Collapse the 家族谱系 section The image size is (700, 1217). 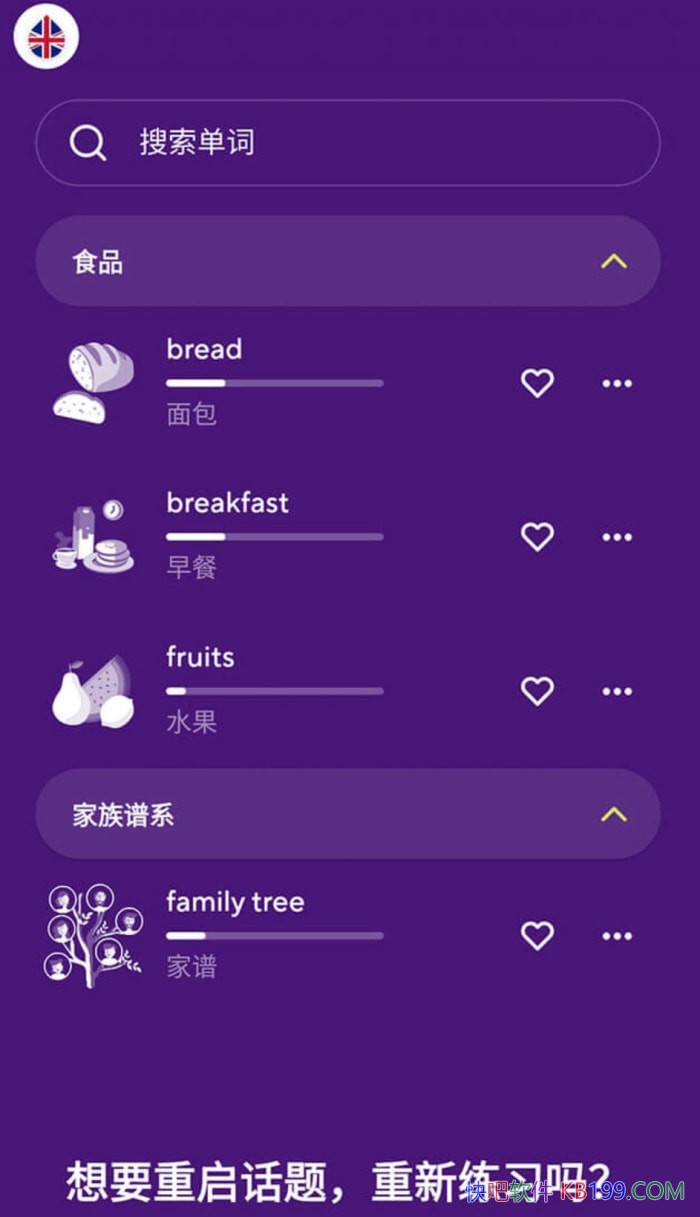point(613,814)
